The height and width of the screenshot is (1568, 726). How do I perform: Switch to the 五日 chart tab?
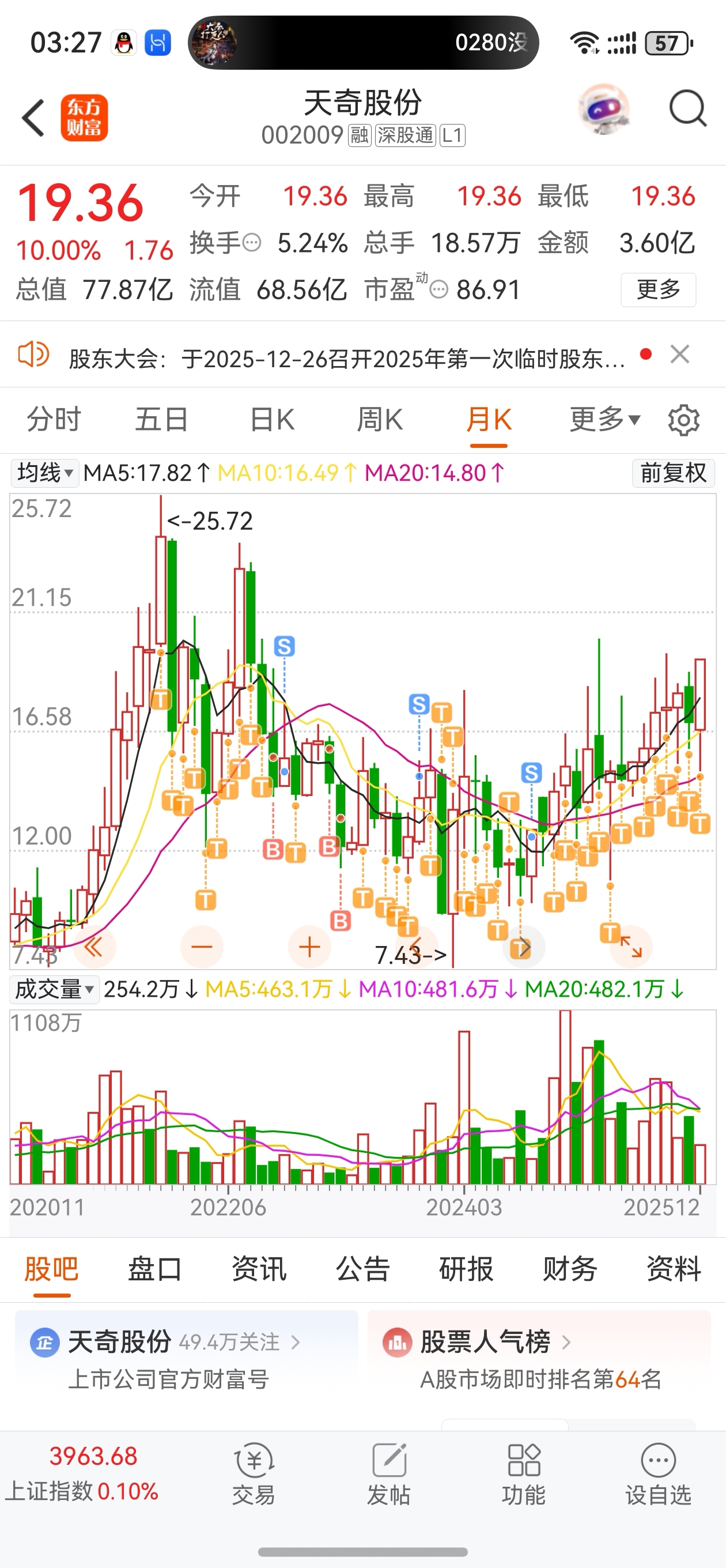coord(161,420)
